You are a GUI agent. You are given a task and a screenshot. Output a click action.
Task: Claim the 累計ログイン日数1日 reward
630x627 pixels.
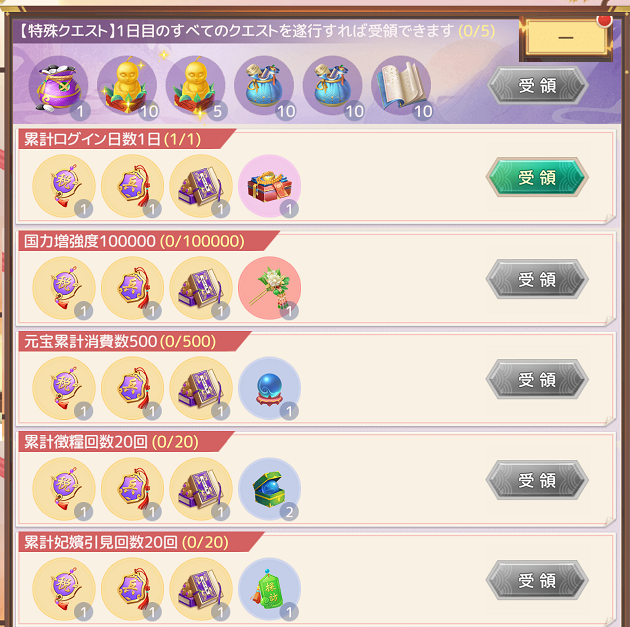click(537, 179)
